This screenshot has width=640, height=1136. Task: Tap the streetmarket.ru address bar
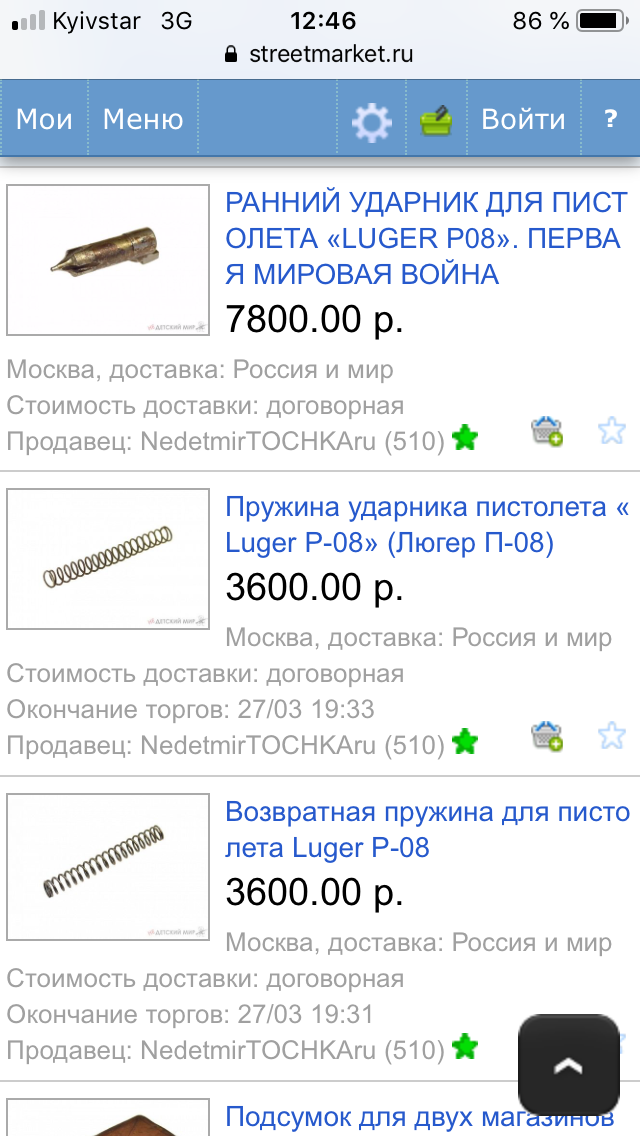pos(320,54)
